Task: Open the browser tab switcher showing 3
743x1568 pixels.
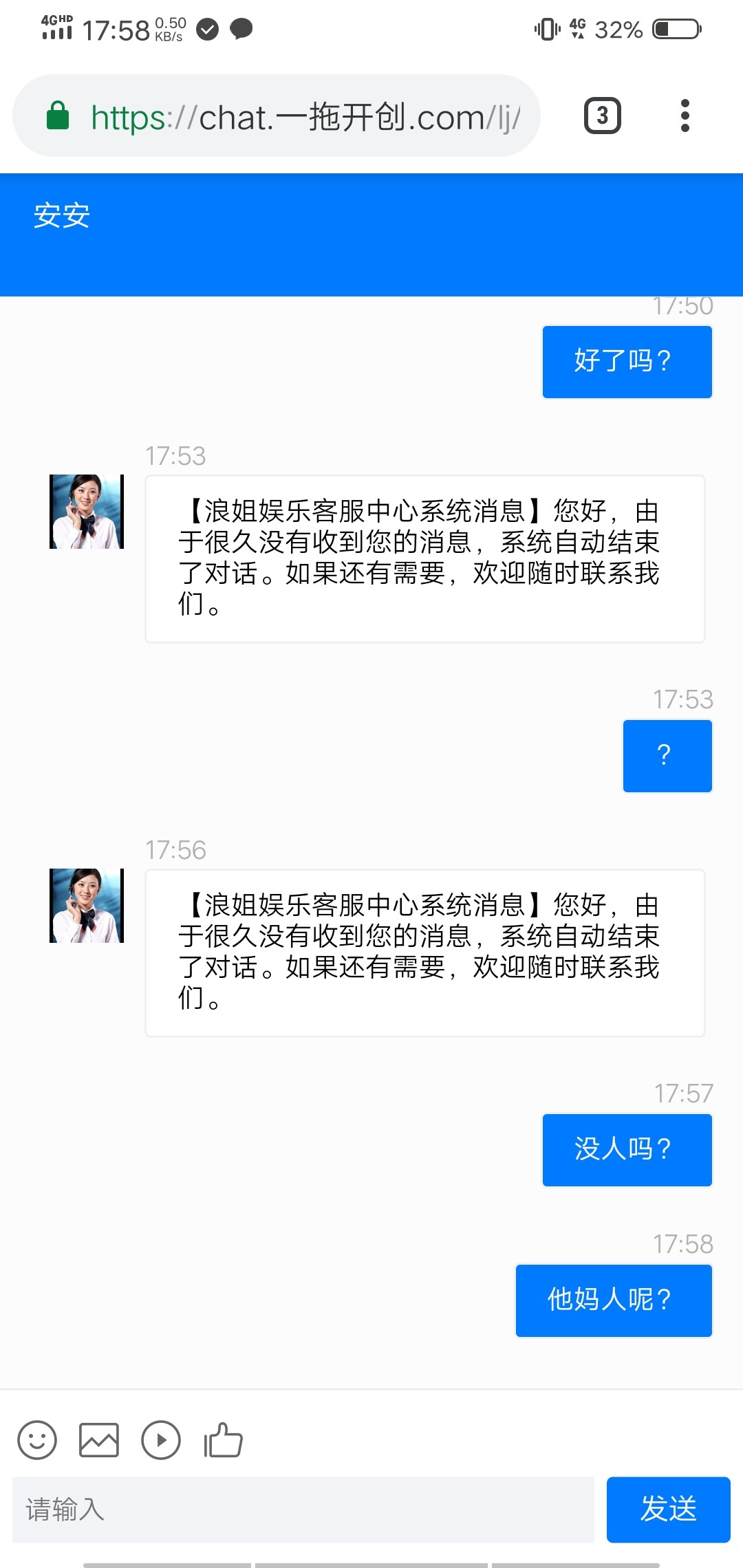Action: 602,116
